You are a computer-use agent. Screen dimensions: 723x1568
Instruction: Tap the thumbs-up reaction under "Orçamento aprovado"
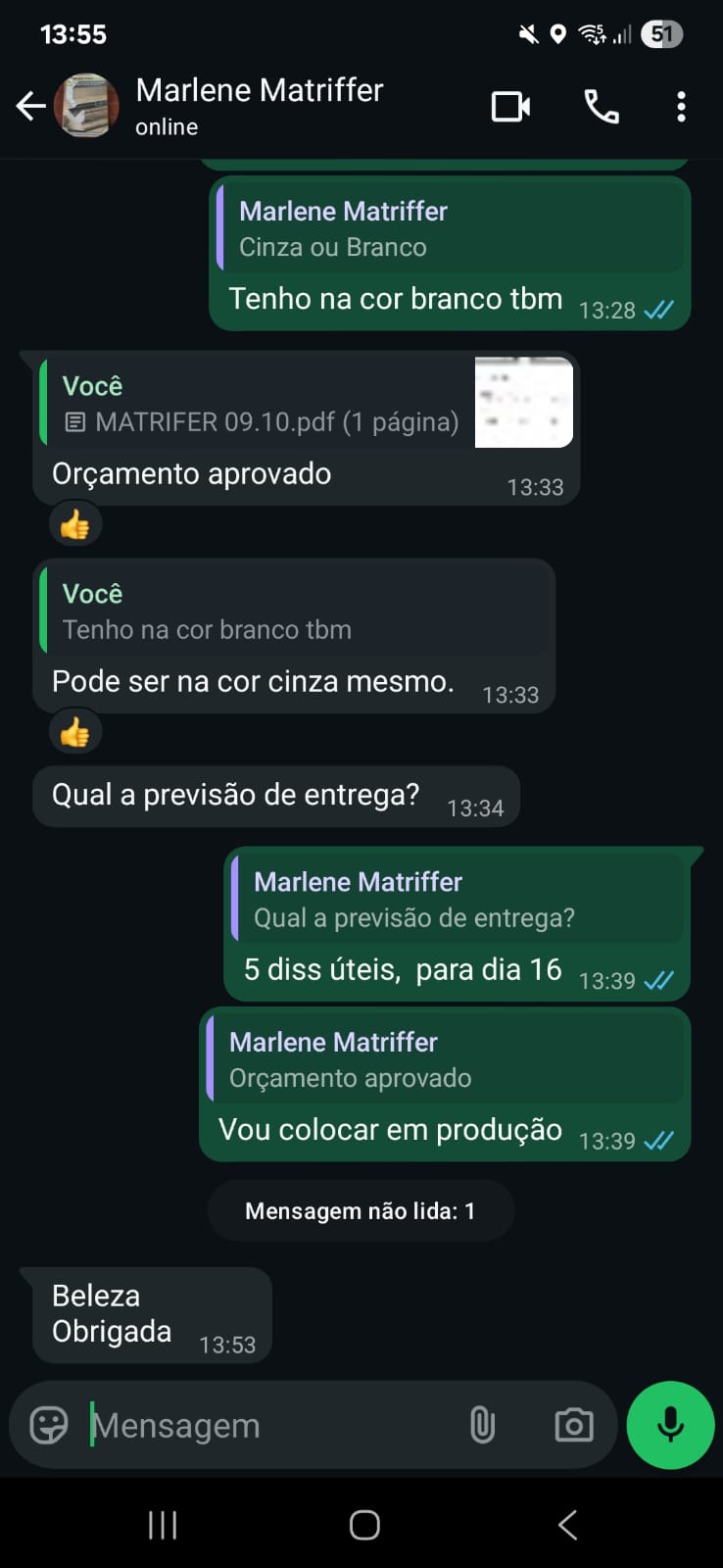coord(75,525)
